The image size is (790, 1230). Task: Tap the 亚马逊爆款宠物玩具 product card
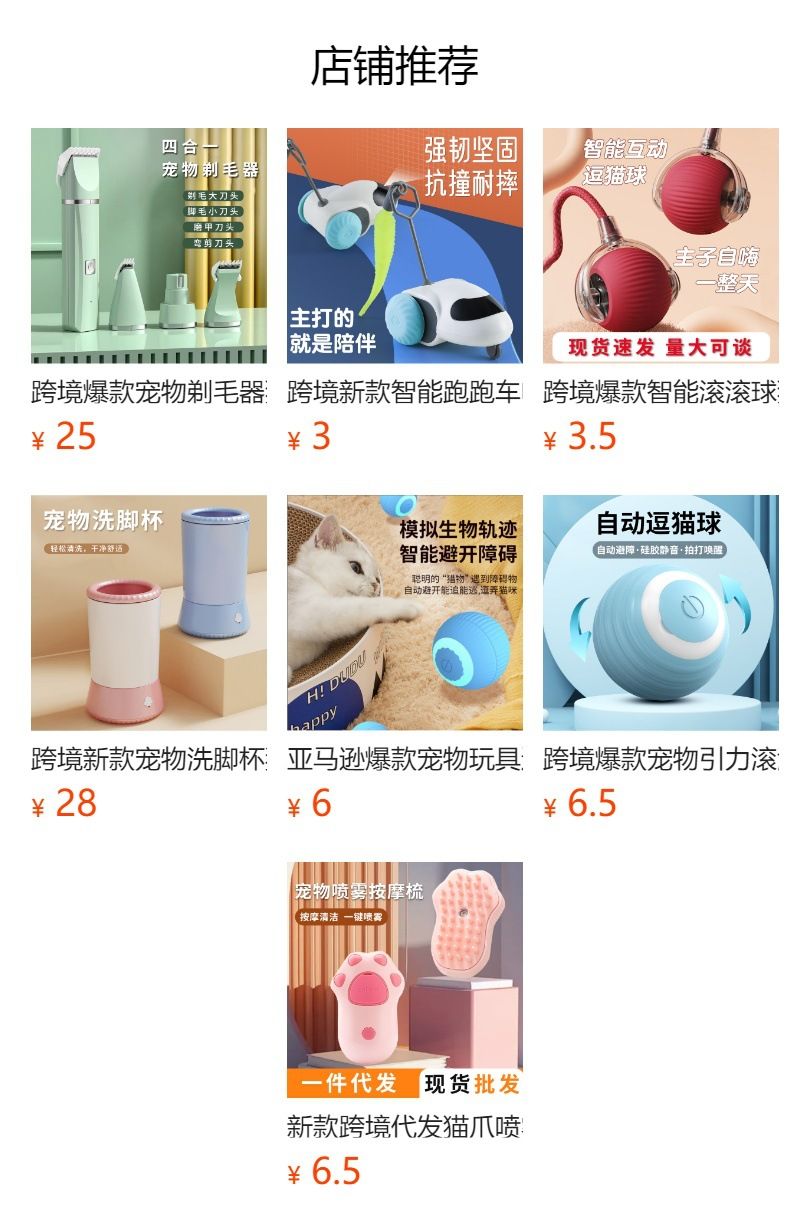(404, 613)
